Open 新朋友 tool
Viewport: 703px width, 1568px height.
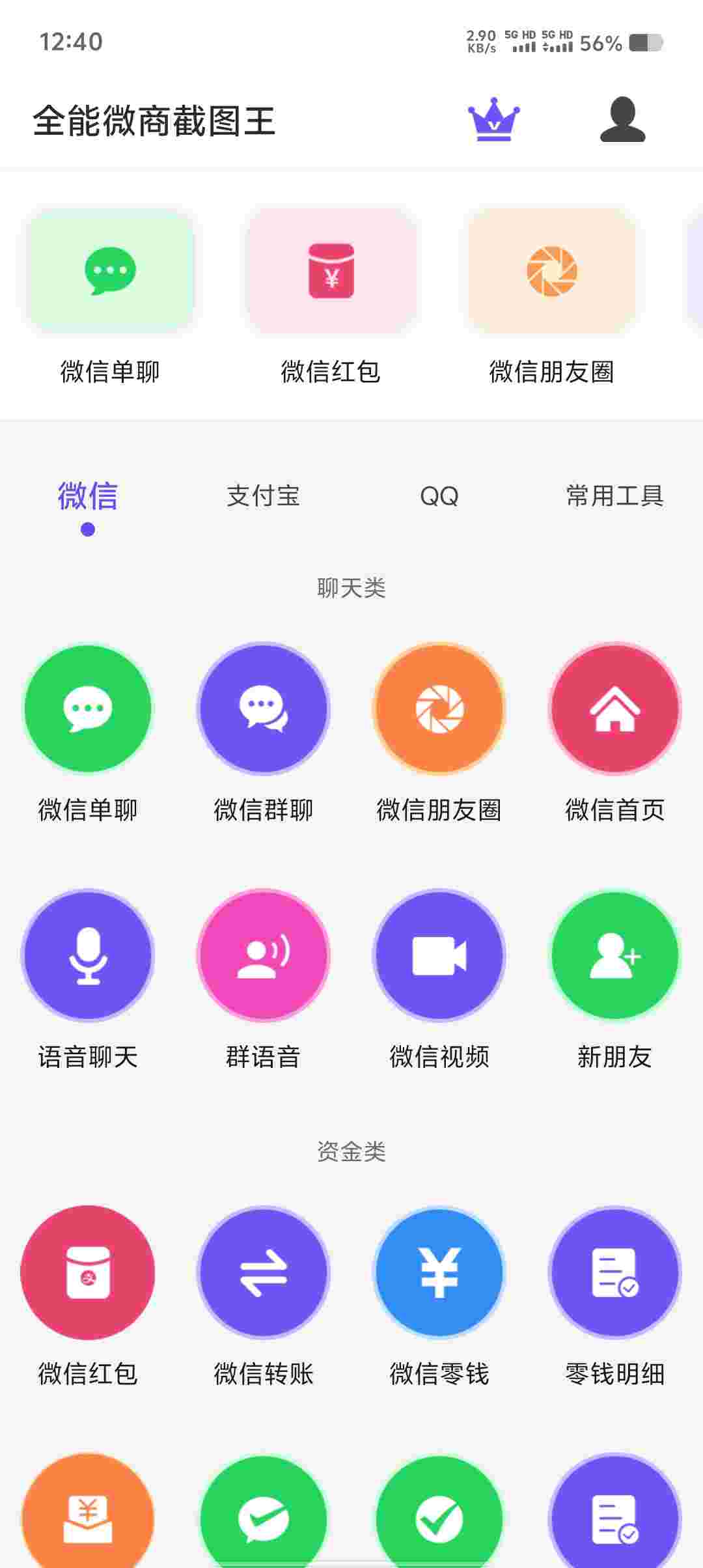pos(615,955)
